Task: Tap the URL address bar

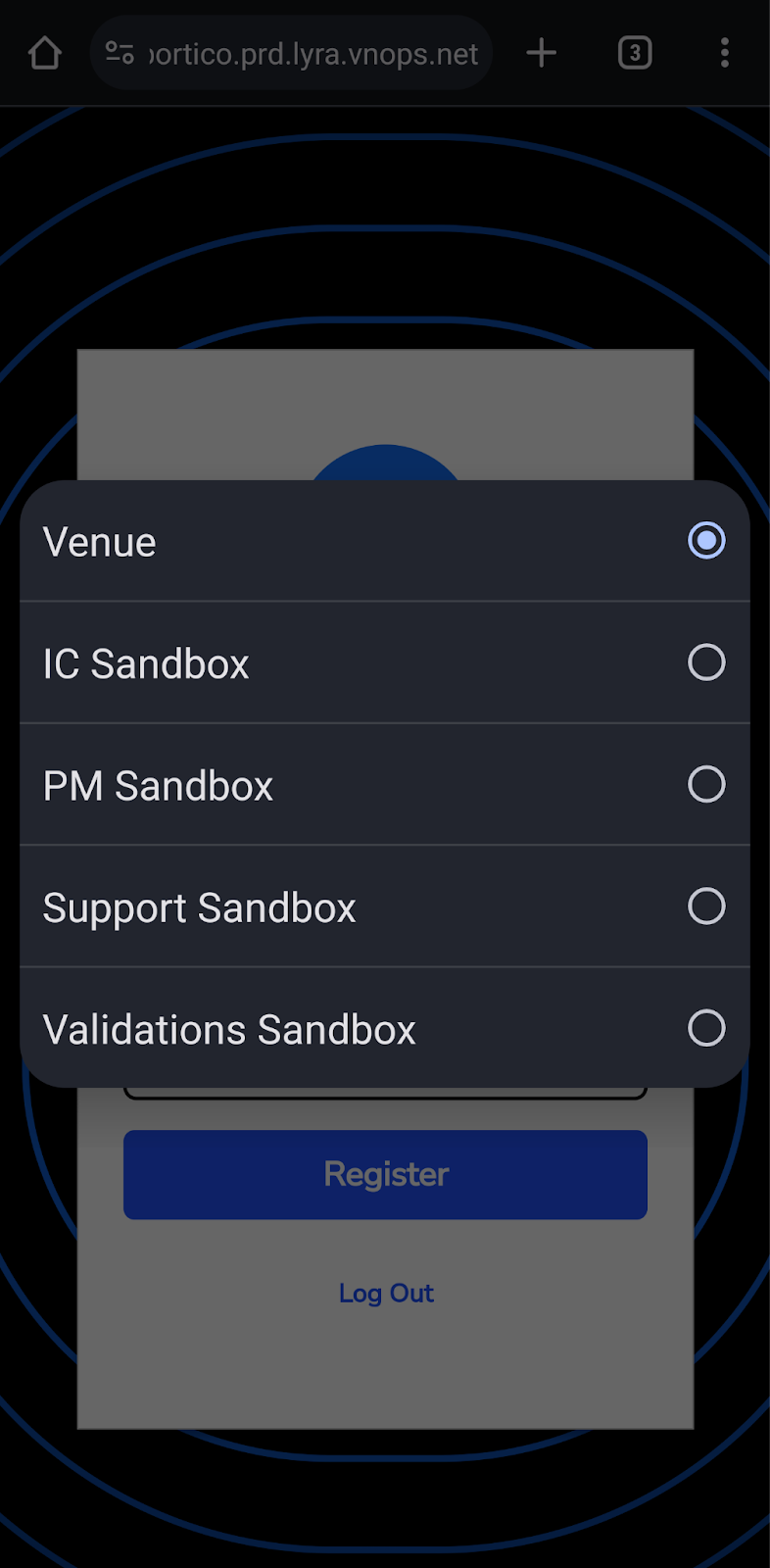Action: point(291,53)
